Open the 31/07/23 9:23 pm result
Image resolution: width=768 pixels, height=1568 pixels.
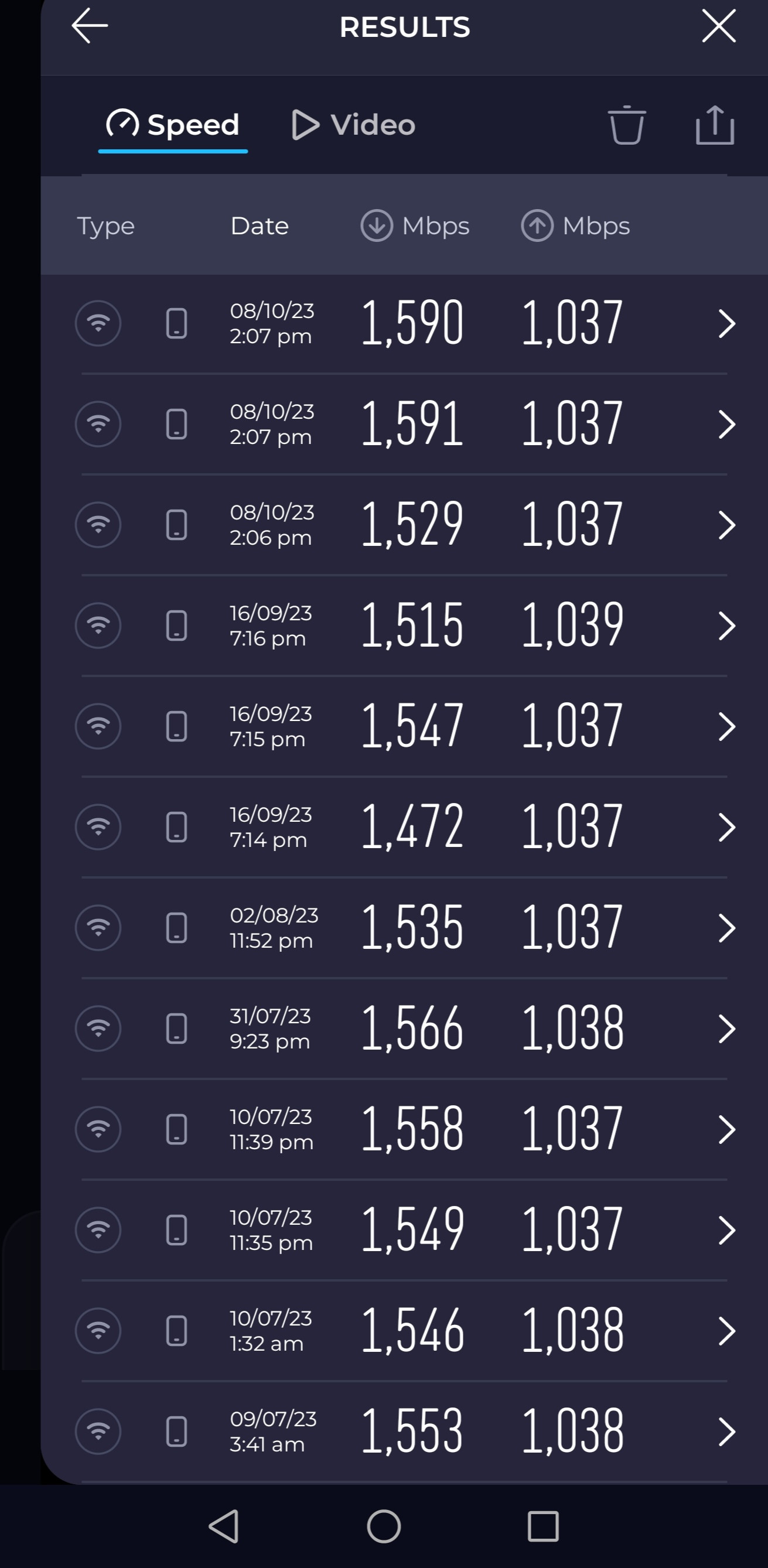tap(404, 1029)
